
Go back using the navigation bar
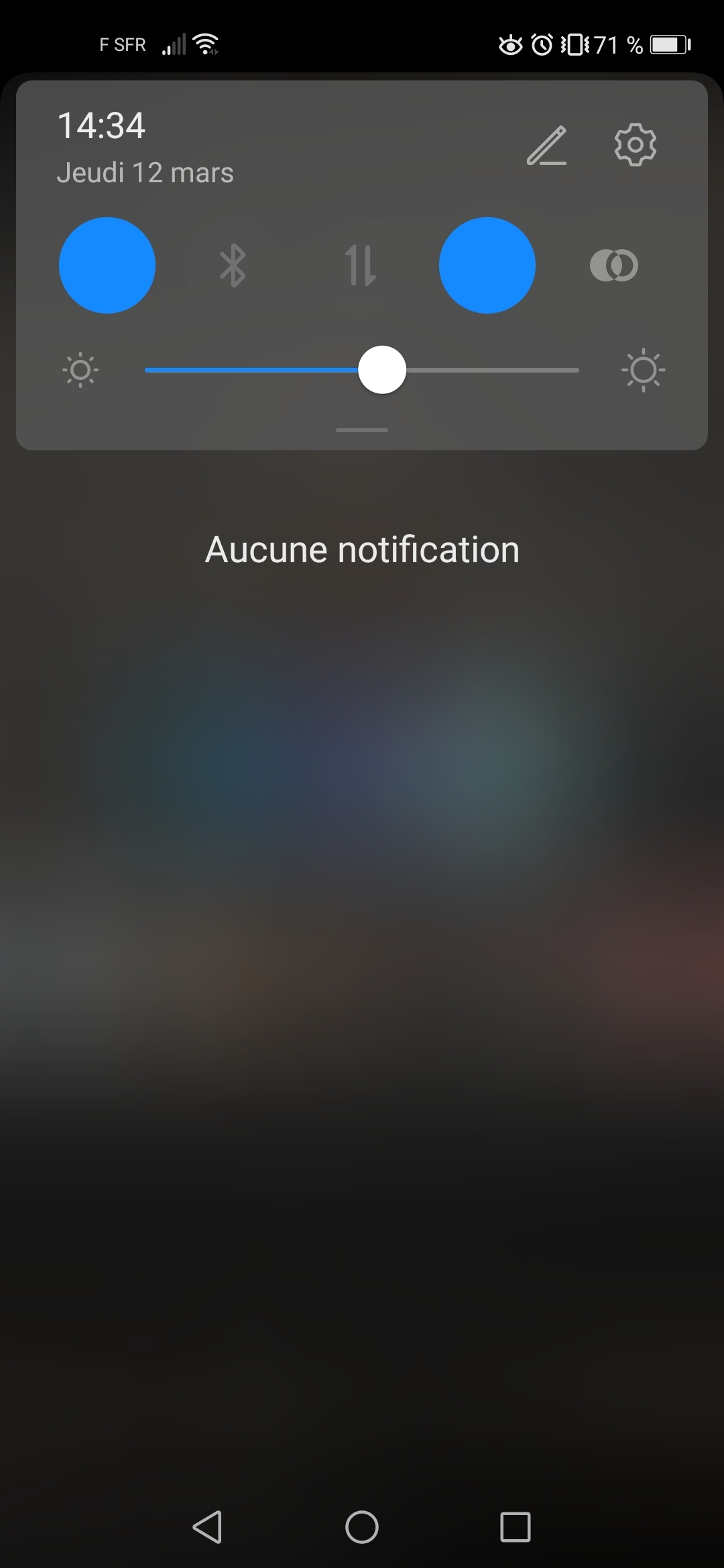[x=208, y=1527]
